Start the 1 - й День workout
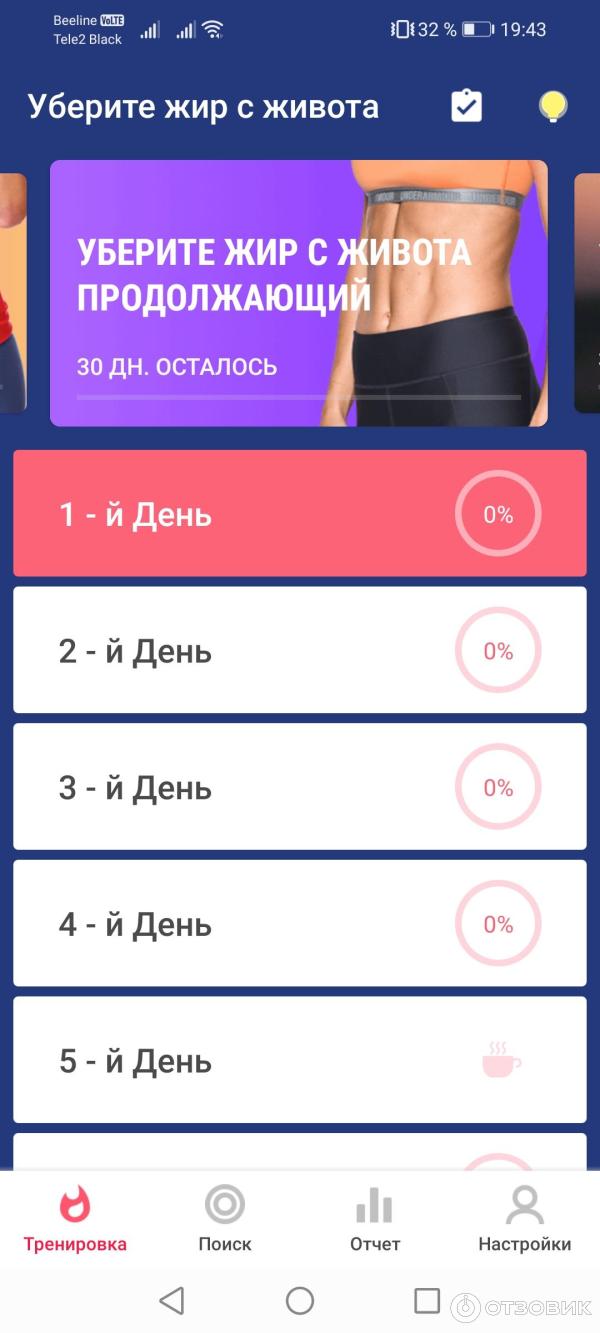 tap(299, 514)
